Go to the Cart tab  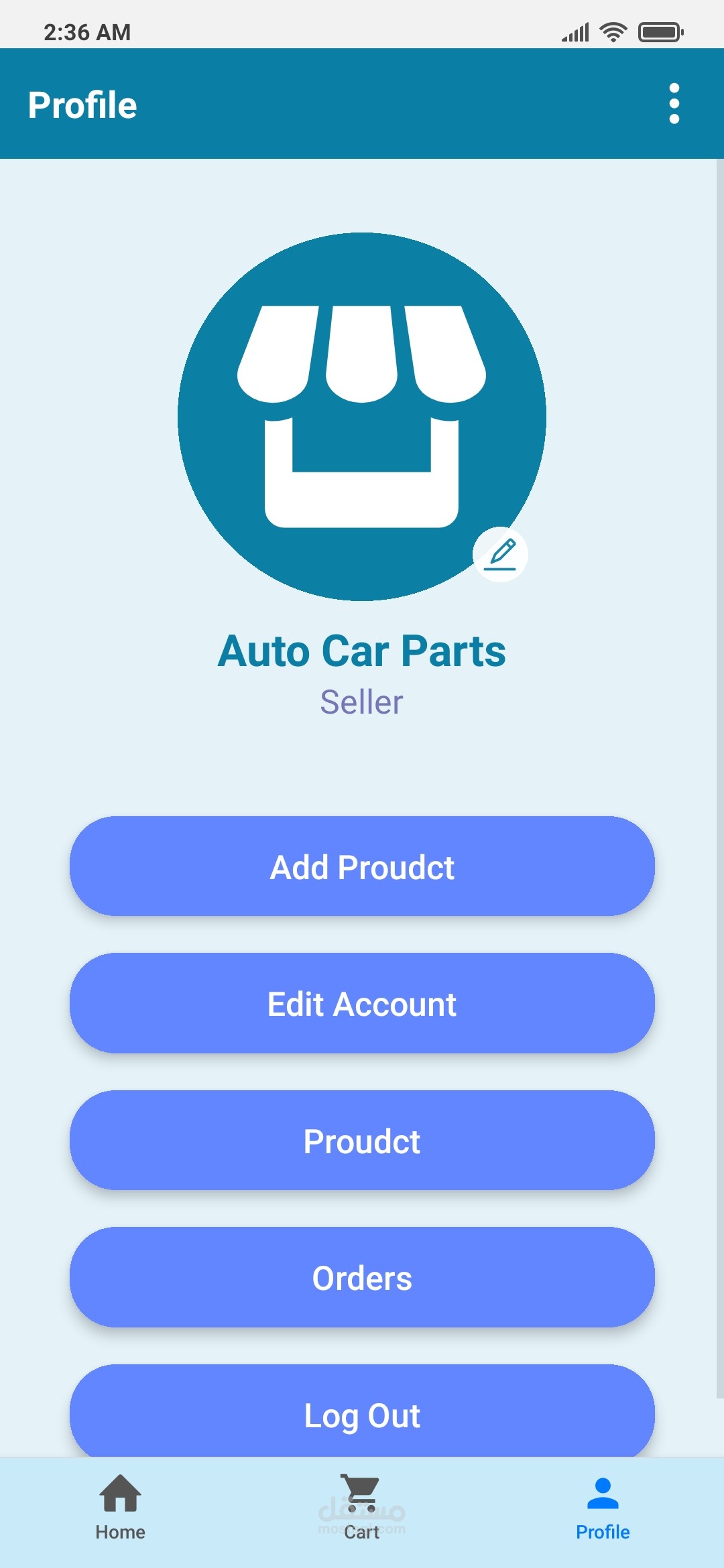(362, 1508)
